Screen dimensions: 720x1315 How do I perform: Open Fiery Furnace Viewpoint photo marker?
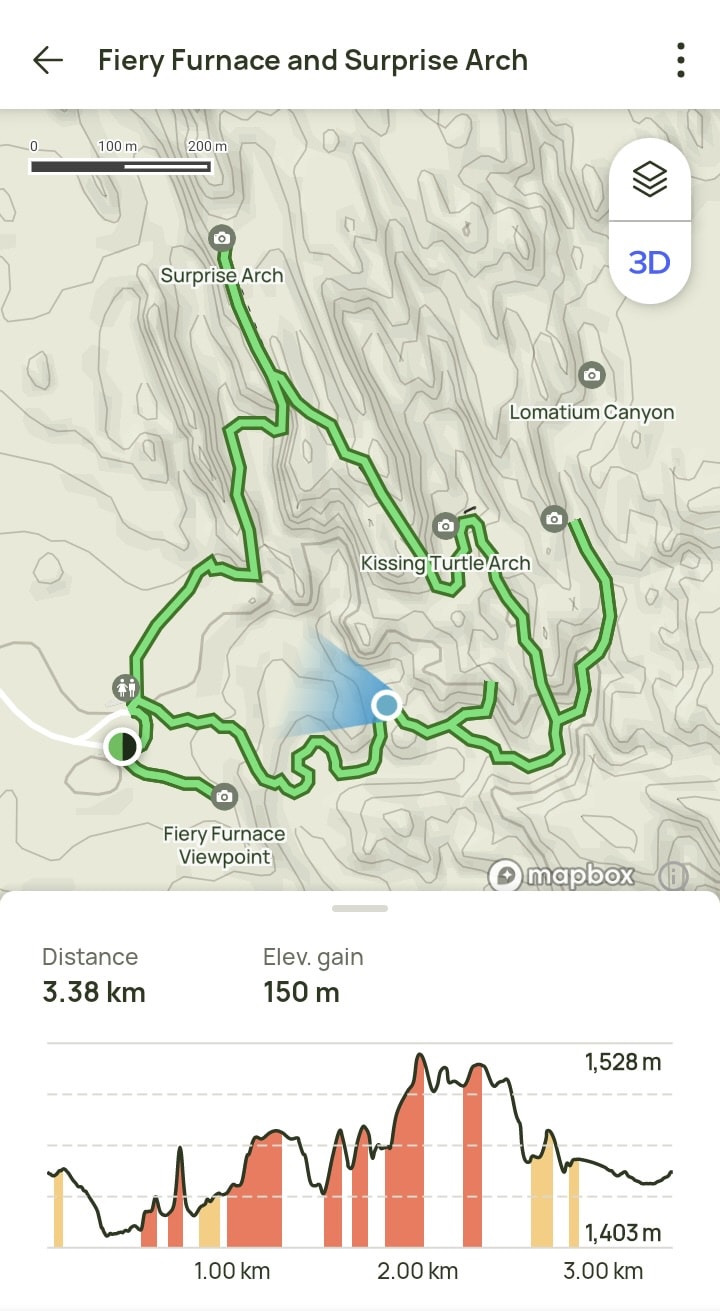pyautogui.click(x=225, y=796)
